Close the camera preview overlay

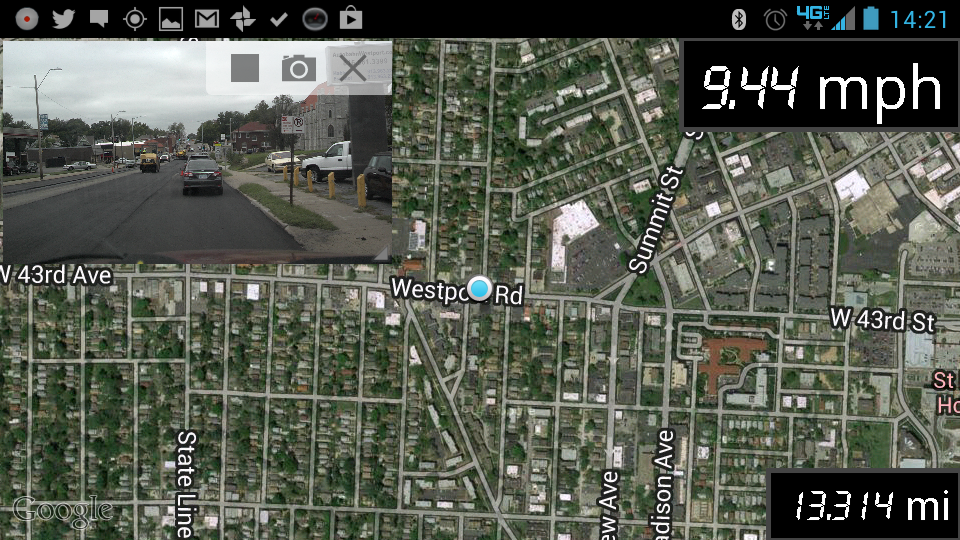[x=352, y=68]
